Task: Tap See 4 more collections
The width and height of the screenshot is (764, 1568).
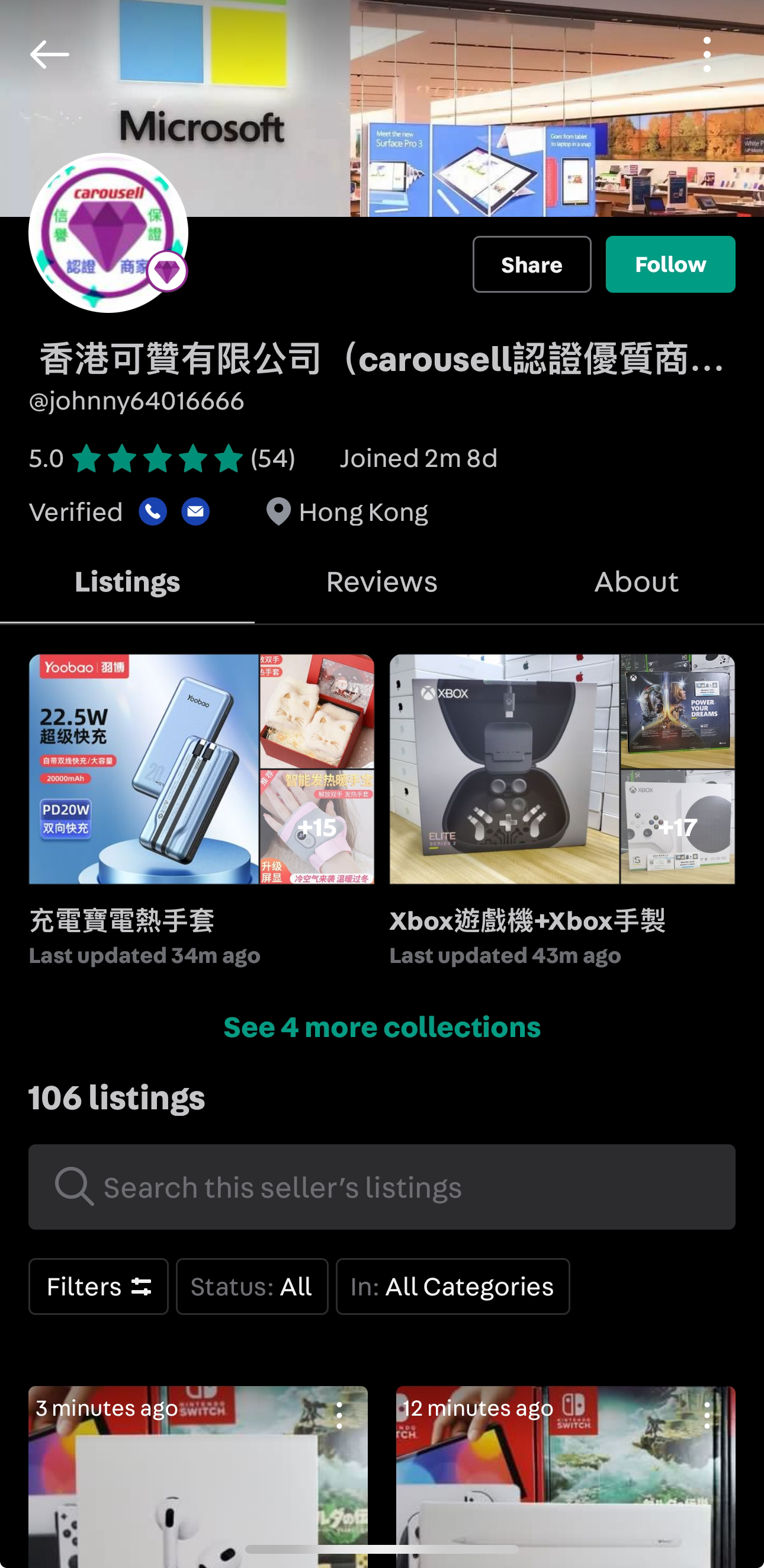Action: 382,1028
